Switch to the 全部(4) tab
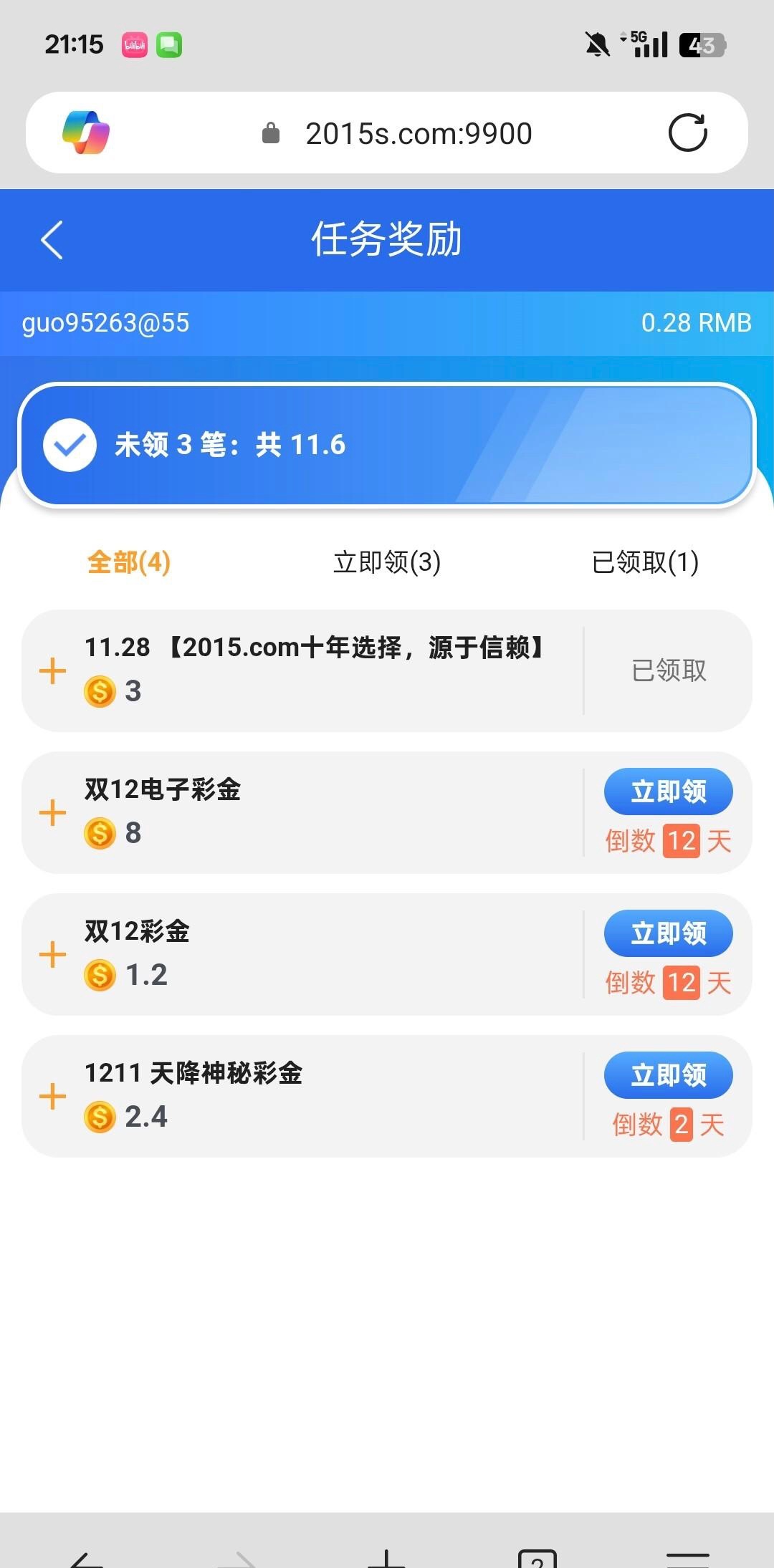Viewport: 774px width, 1568px height. click(x=129, y=562)
